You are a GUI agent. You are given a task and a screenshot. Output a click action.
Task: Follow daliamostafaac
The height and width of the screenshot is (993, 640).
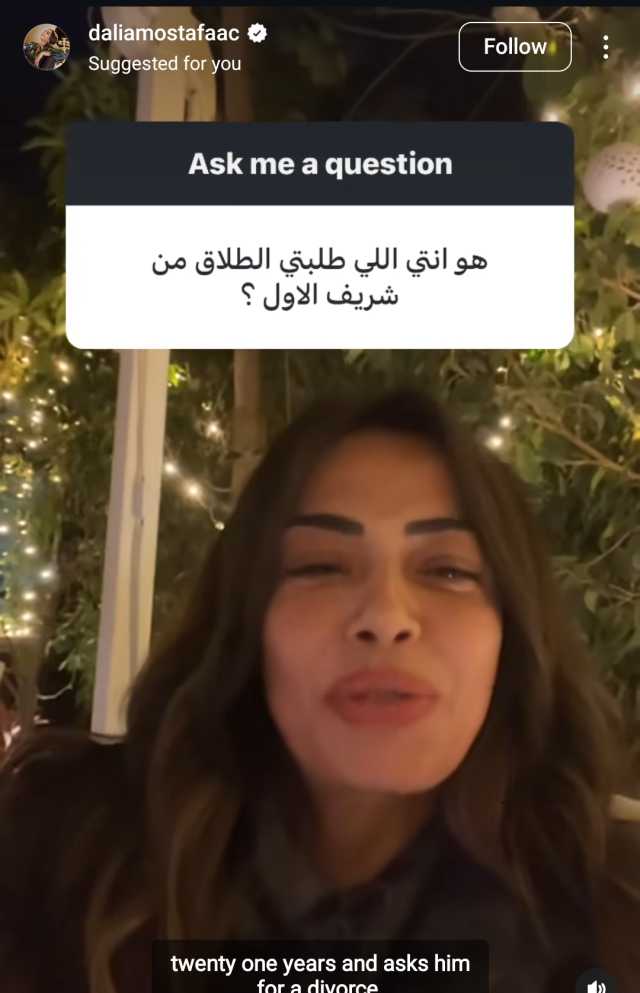coord(514,47)
